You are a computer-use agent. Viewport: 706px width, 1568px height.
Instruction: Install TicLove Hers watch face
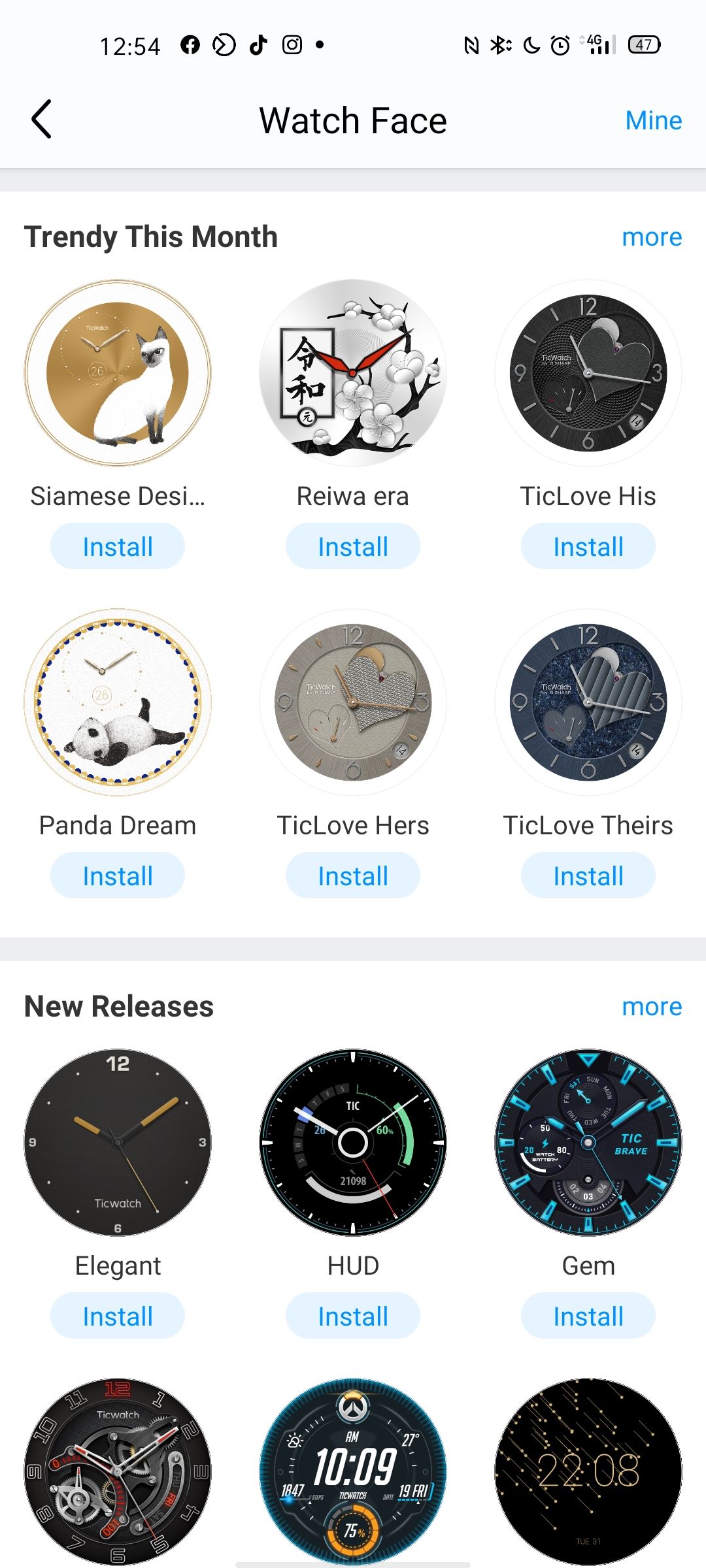pos(353,875)
